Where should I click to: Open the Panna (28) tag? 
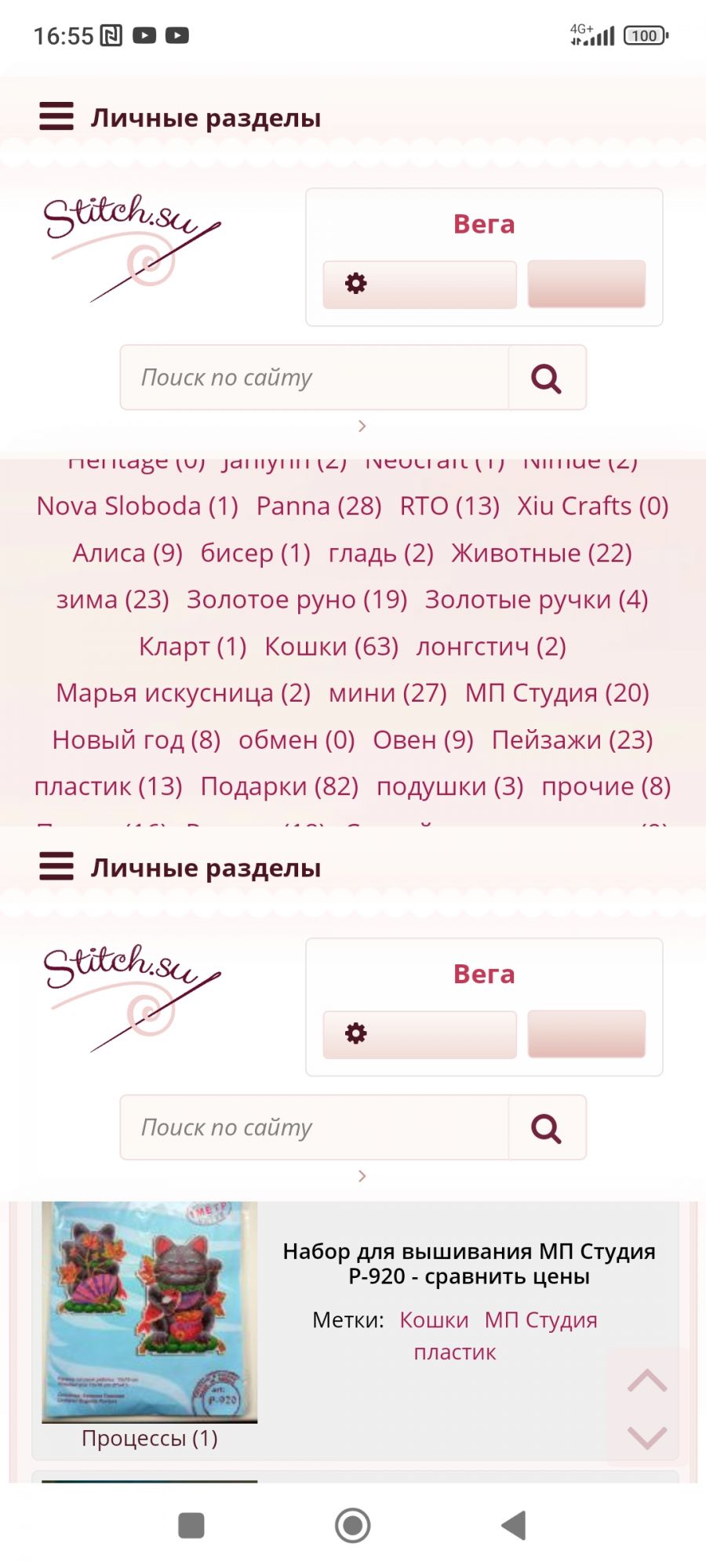[318, 506]
